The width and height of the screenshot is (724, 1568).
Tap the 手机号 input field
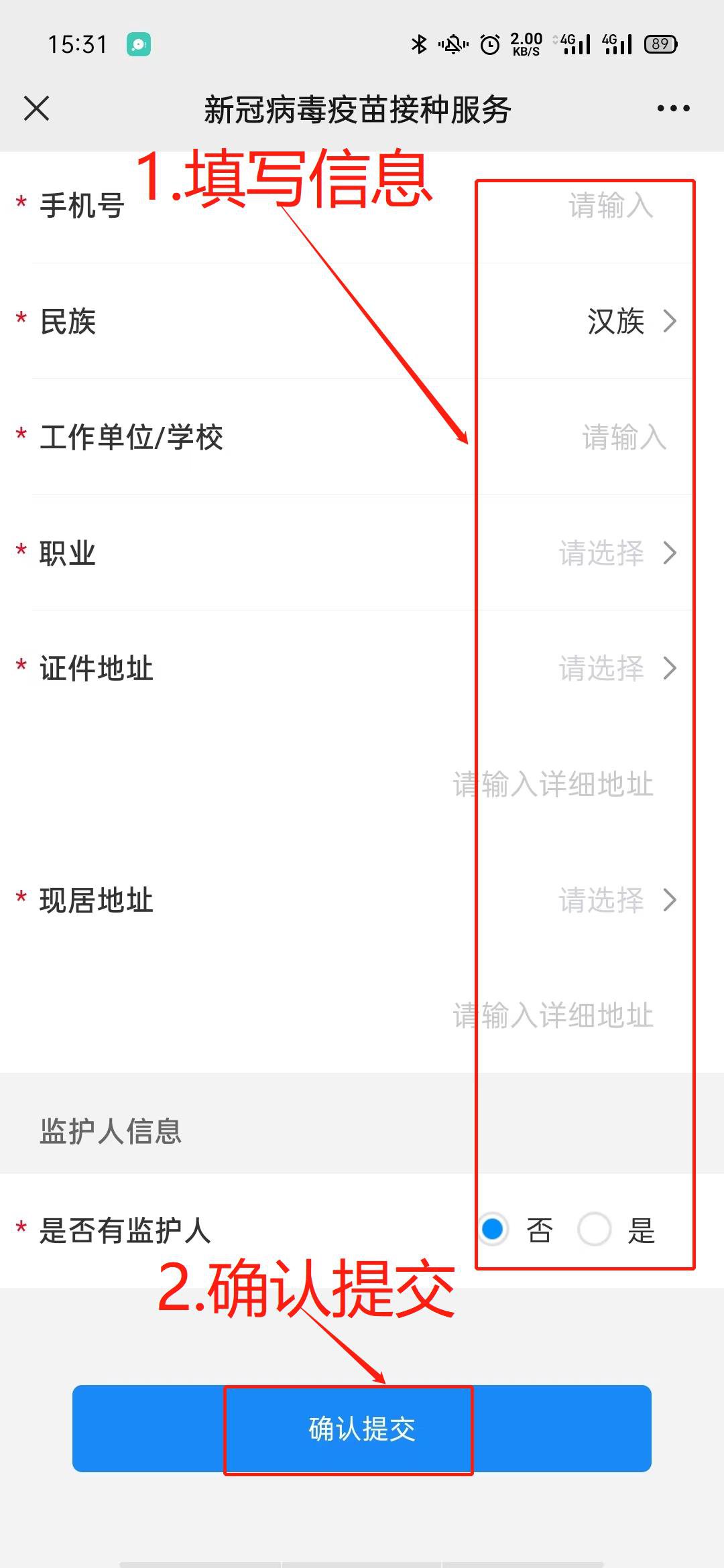(x=610, y=206)
